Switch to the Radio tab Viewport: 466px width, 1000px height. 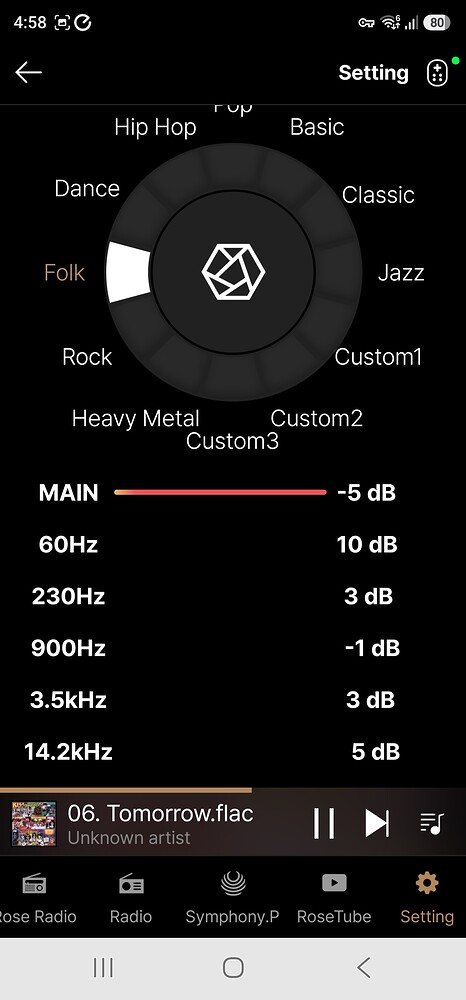131,899
